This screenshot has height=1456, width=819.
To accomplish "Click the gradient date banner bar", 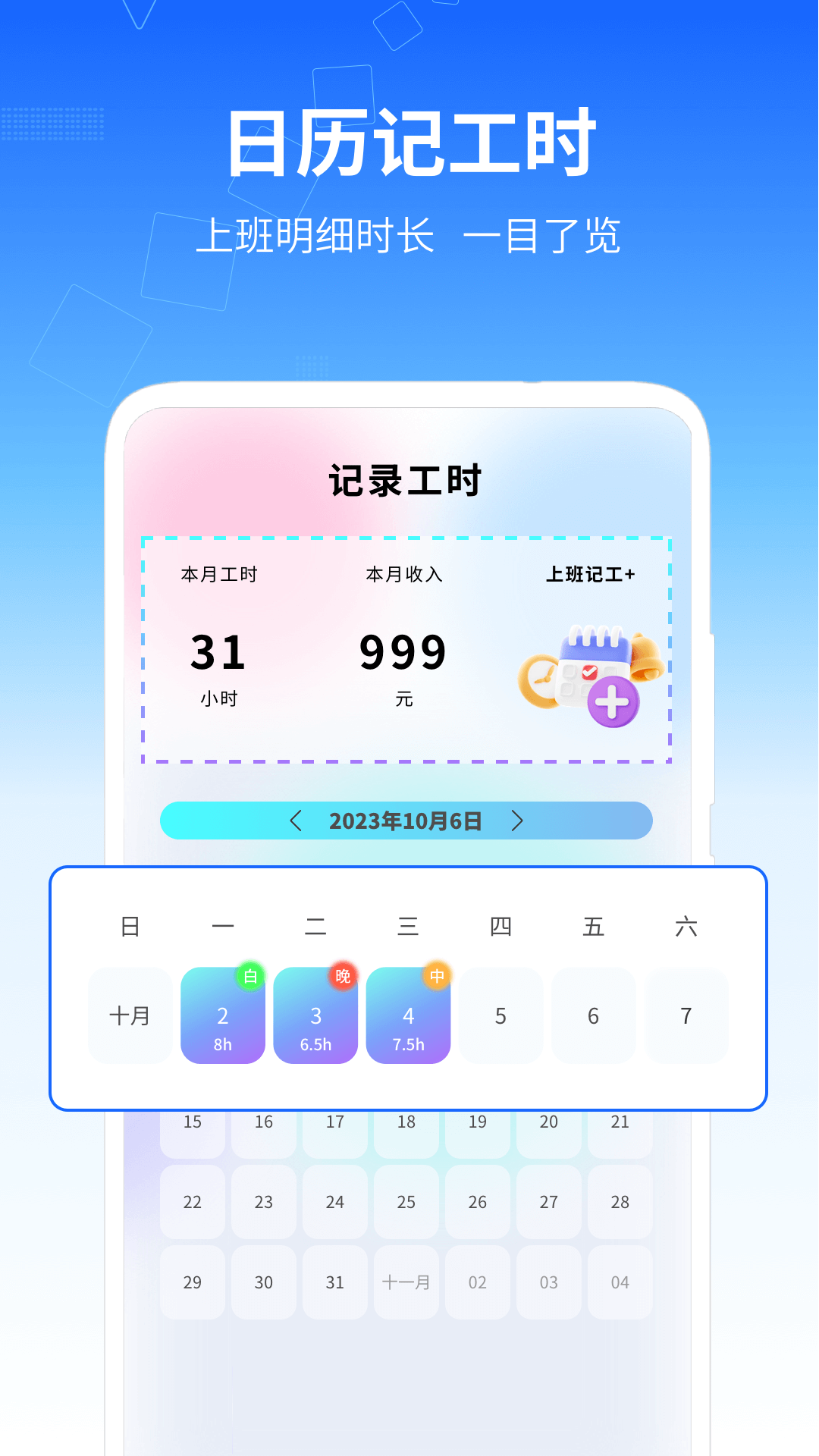I will (x=407, y=821).
